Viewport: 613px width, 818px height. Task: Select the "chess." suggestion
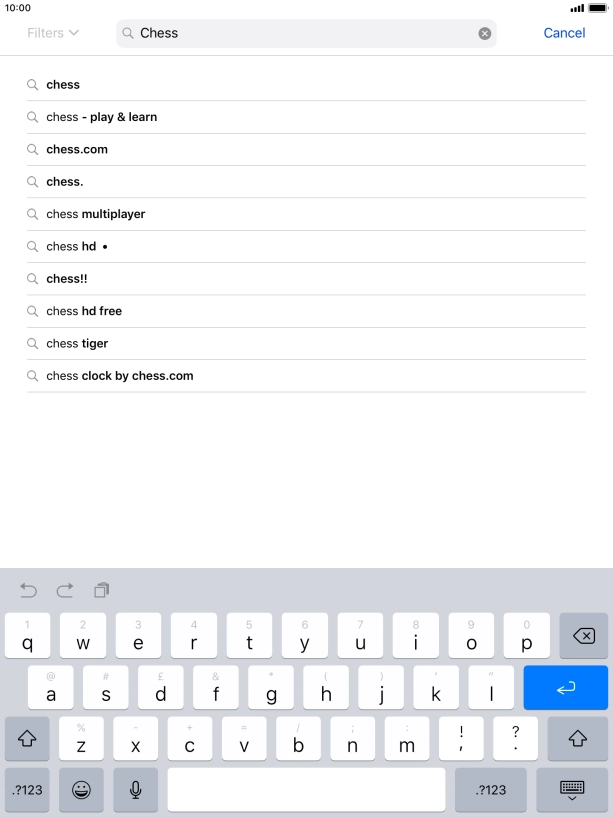tap(64, 182)
